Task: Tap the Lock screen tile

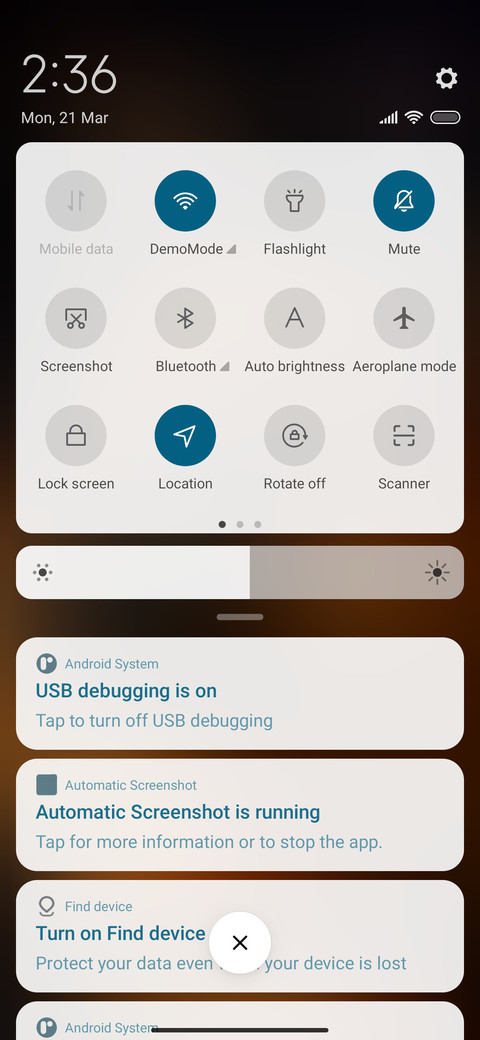Action: (76, 436)
